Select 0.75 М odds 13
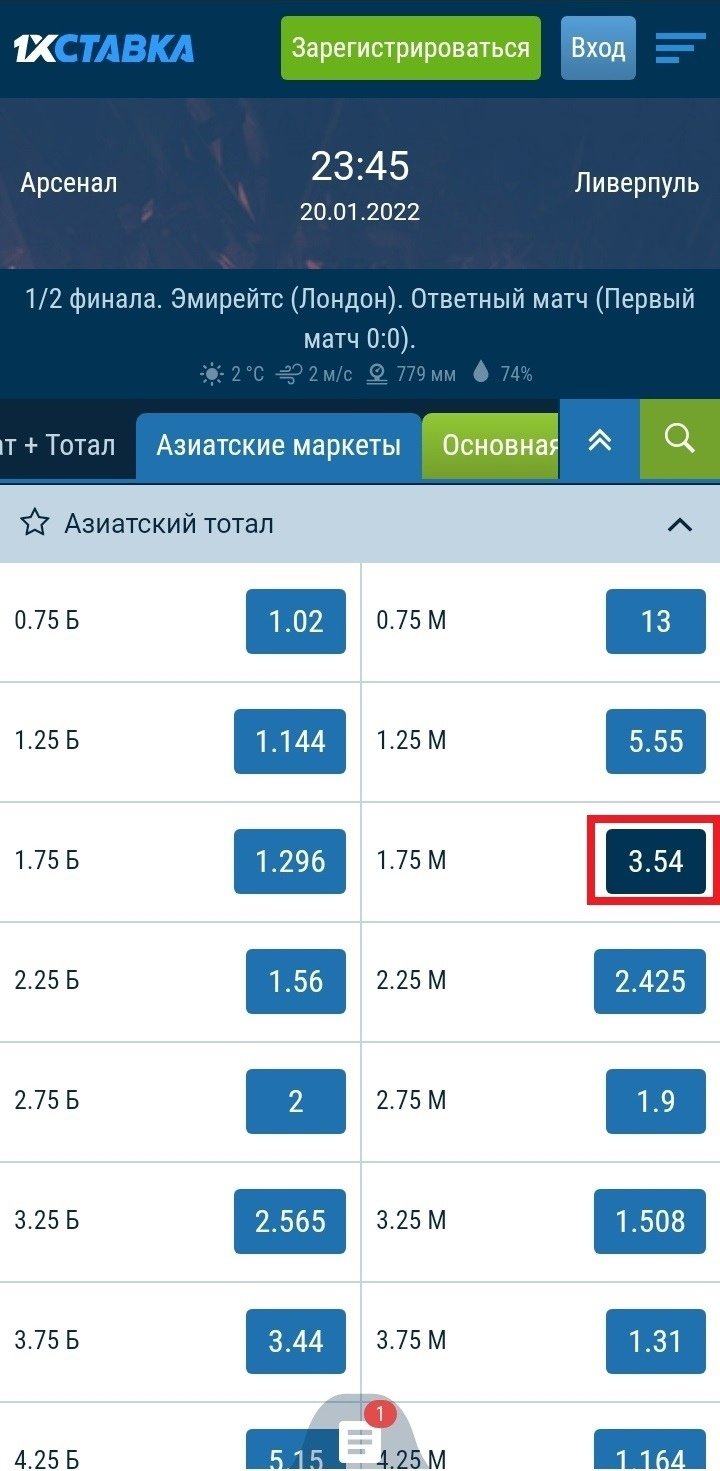 [x=656, y=621]
